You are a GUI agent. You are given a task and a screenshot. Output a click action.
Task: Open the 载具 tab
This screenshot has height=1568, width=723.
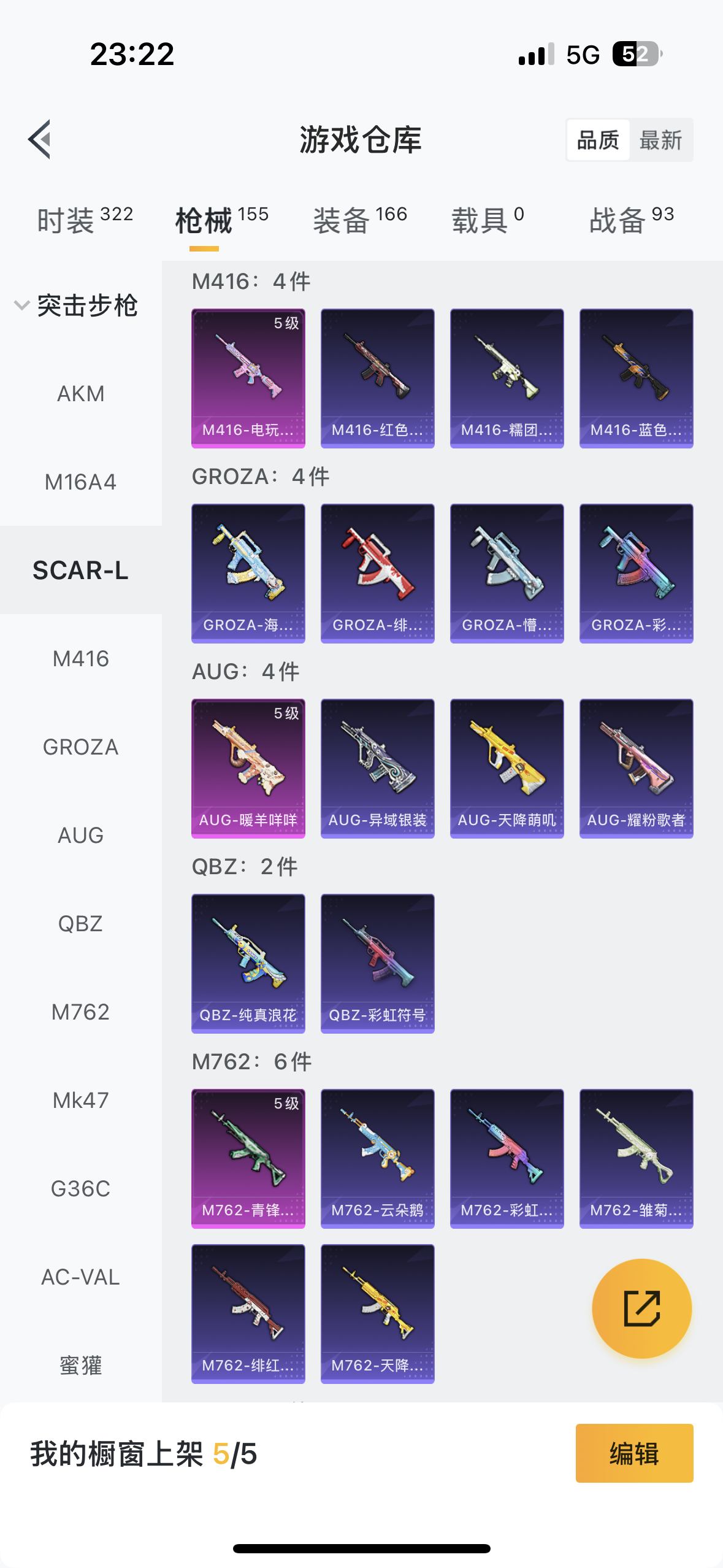pos(488,220)
